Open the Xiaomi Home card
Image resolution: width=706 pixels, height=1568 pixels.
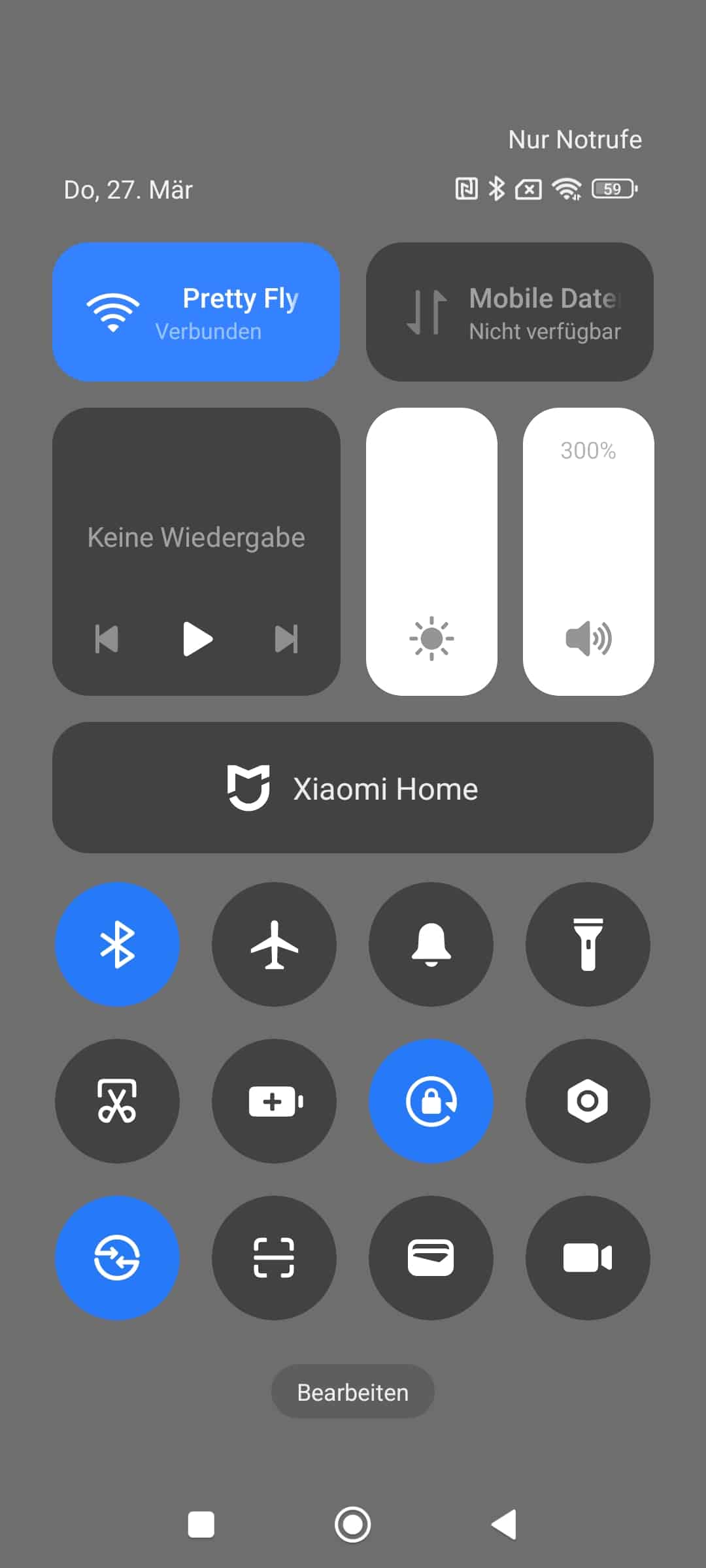tap(353, 788)
